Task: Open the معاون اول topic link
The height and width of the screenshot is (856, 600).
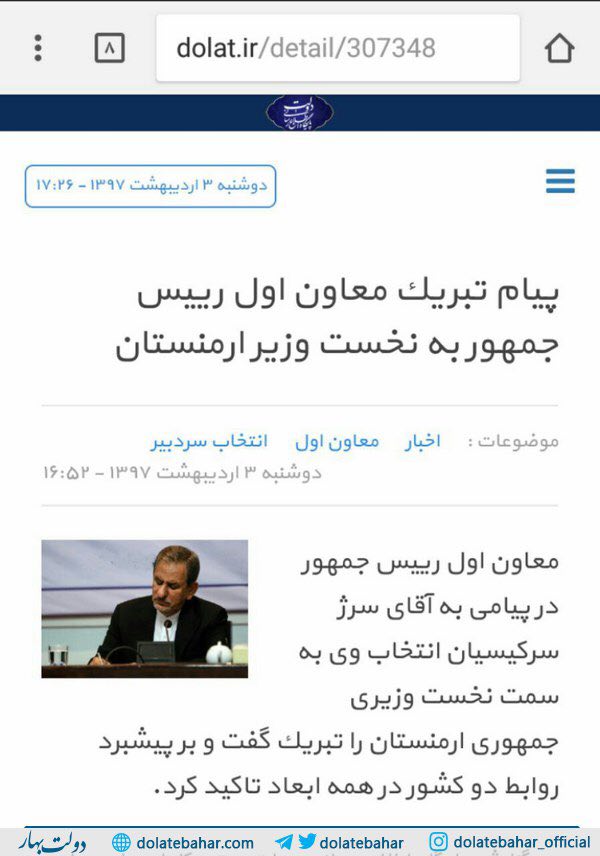Action: coord(337,441)
